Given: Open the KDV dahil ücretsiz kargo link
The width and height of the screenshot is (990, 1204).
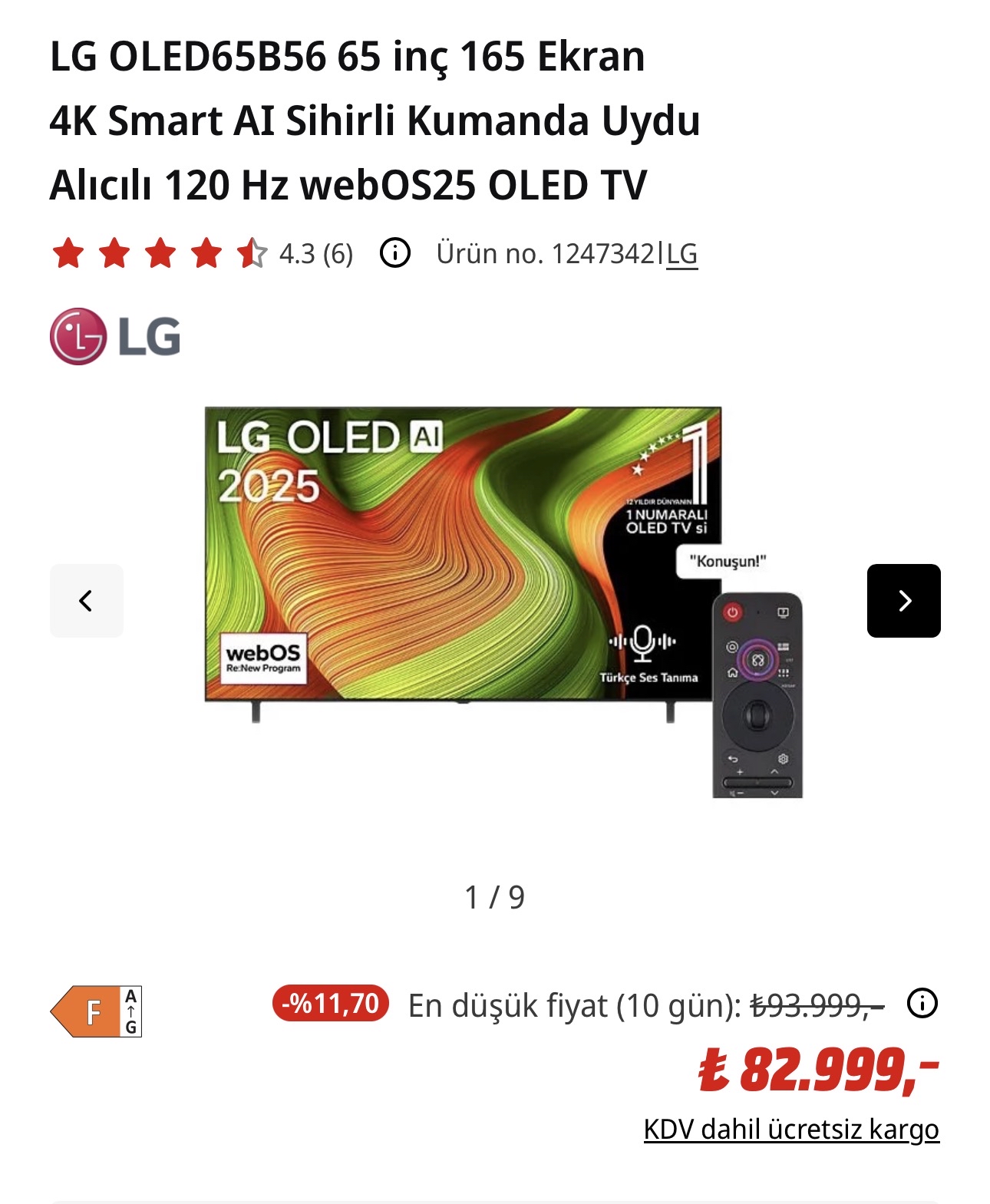Looking at the screenshot, I should (x=791, y=1130).
